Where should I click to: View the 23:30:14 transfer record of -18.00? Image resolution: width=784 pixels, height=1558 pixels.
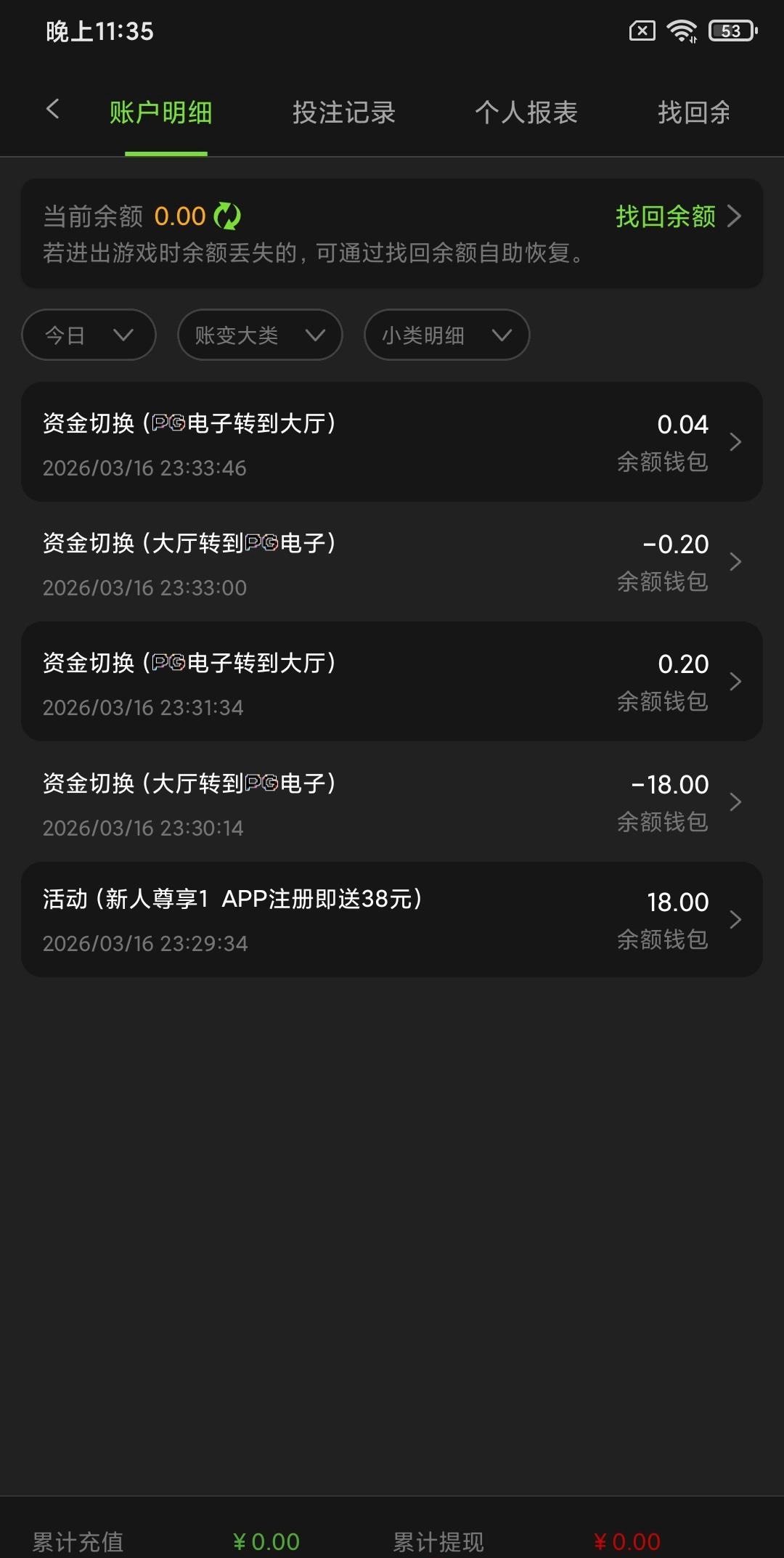click(x=392, y=802)
